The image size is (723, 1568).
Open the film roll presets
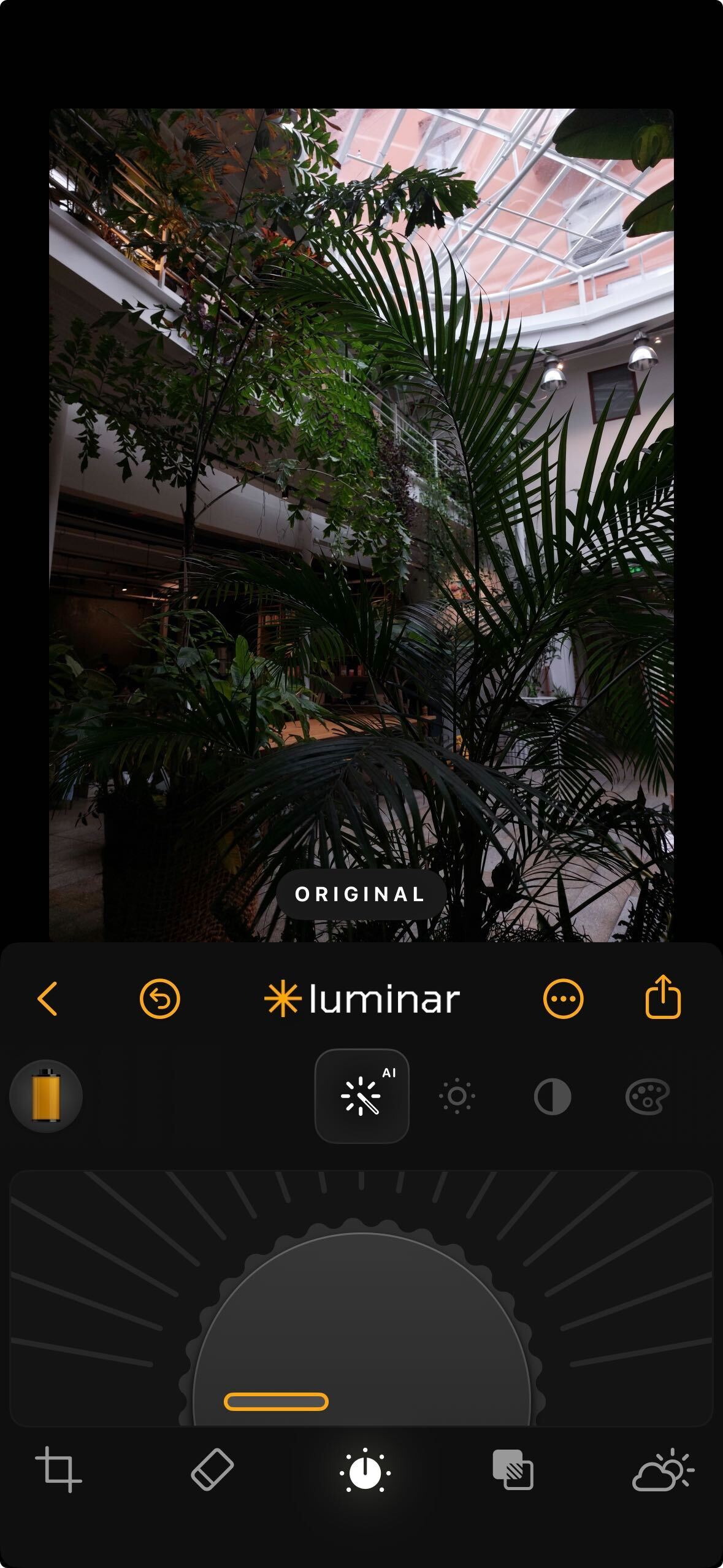point(46,1096)
